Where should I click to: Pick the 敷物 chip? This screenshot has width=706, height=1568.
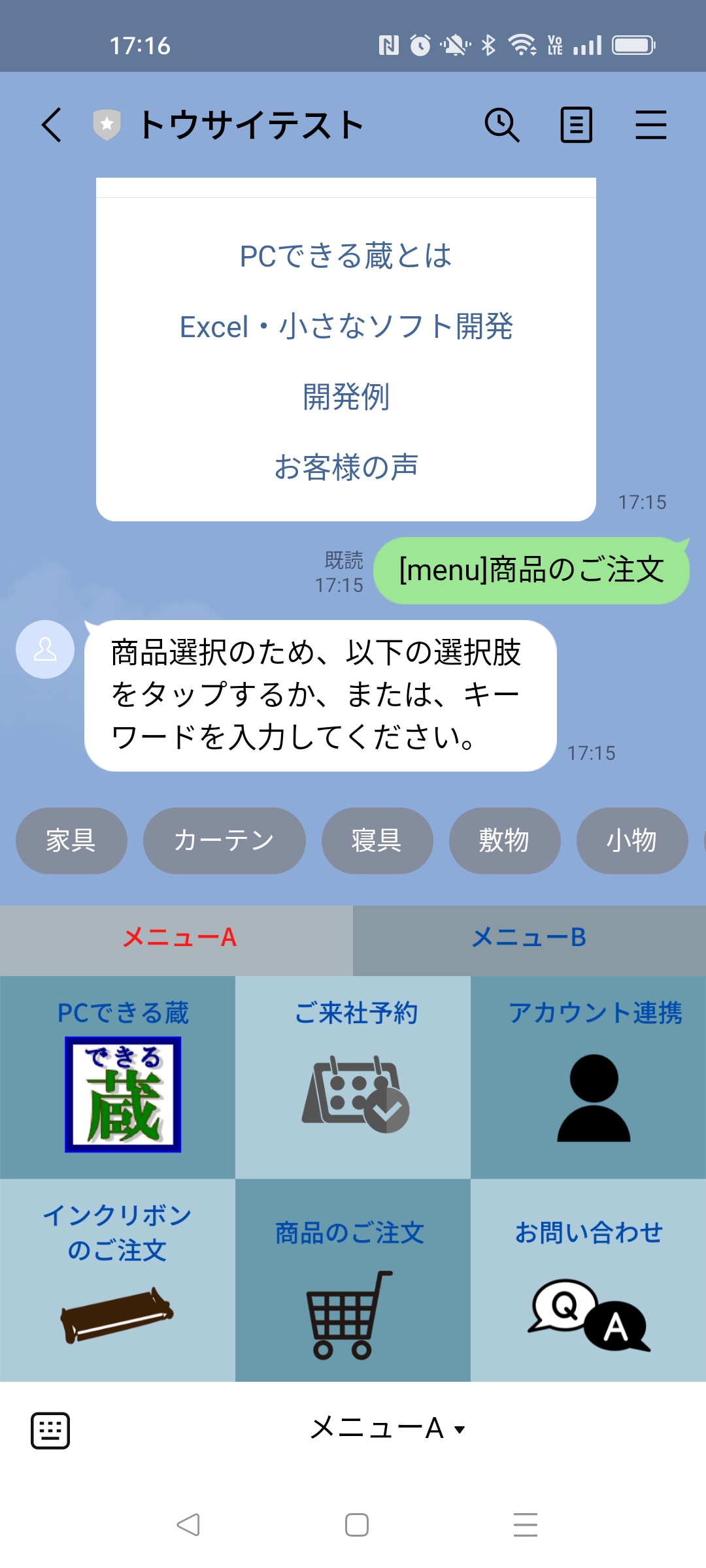[504, 840]
